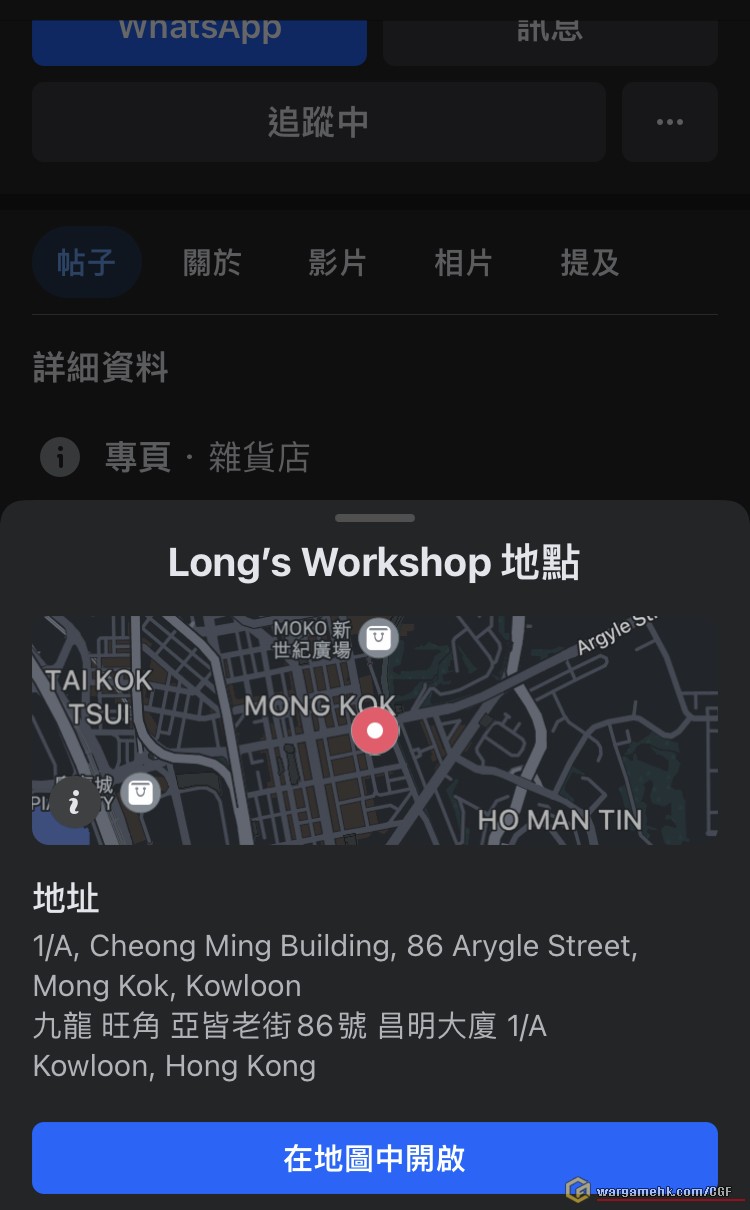Switch to the 關於 tab
This screenshot has width=750, height=1210.
pos(212,263)
